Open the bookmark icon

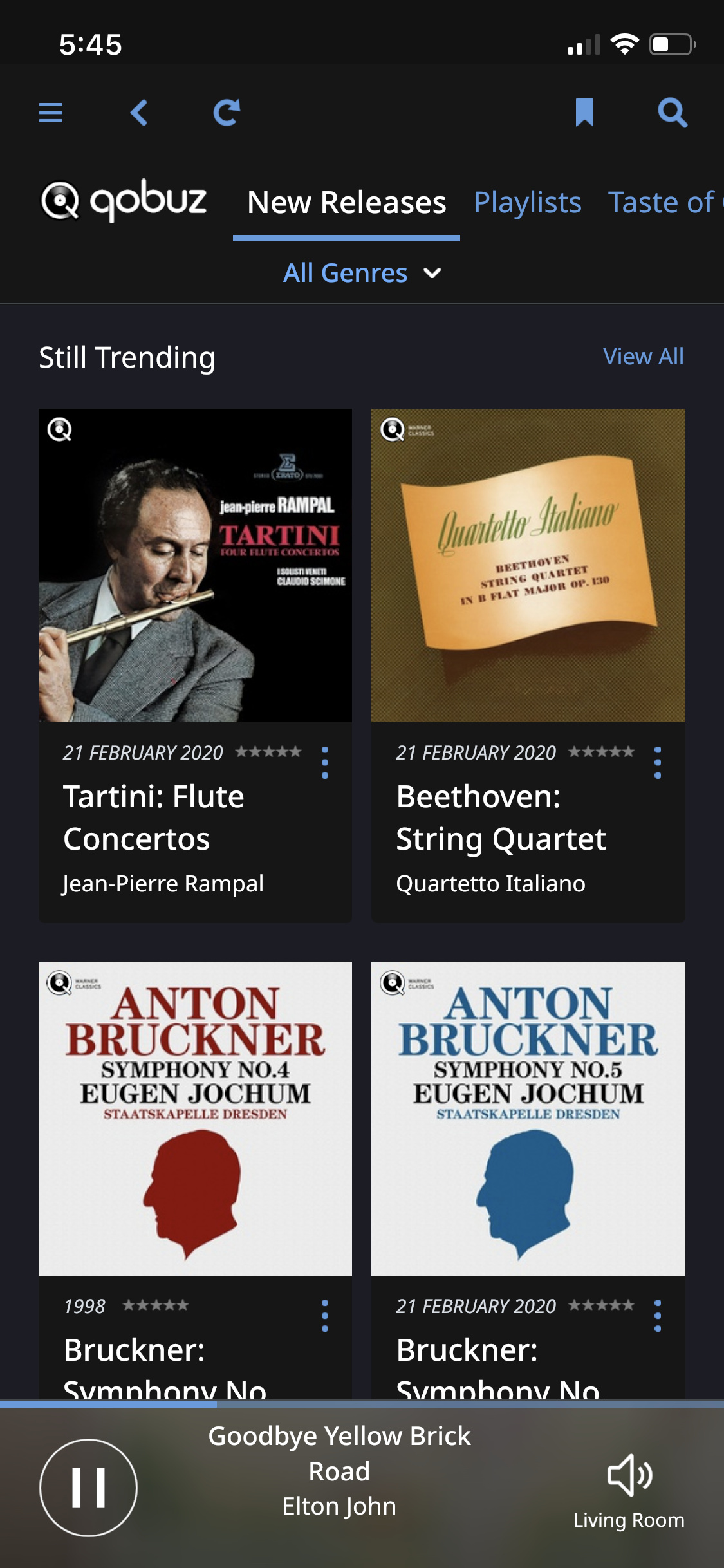click(x=584, y=113)
